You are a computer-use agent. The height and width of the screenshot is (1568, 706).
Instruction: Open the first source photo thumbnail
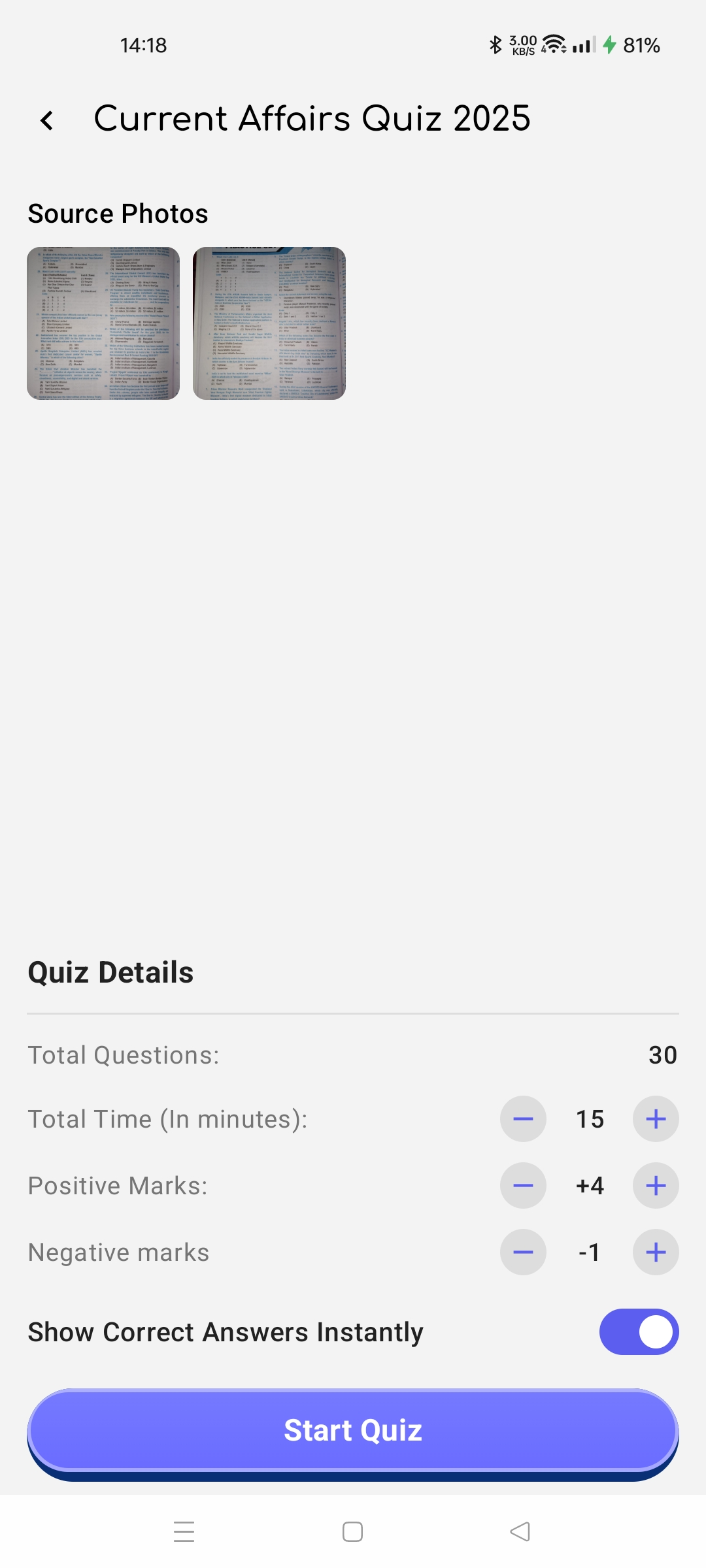tap(103, 323)
